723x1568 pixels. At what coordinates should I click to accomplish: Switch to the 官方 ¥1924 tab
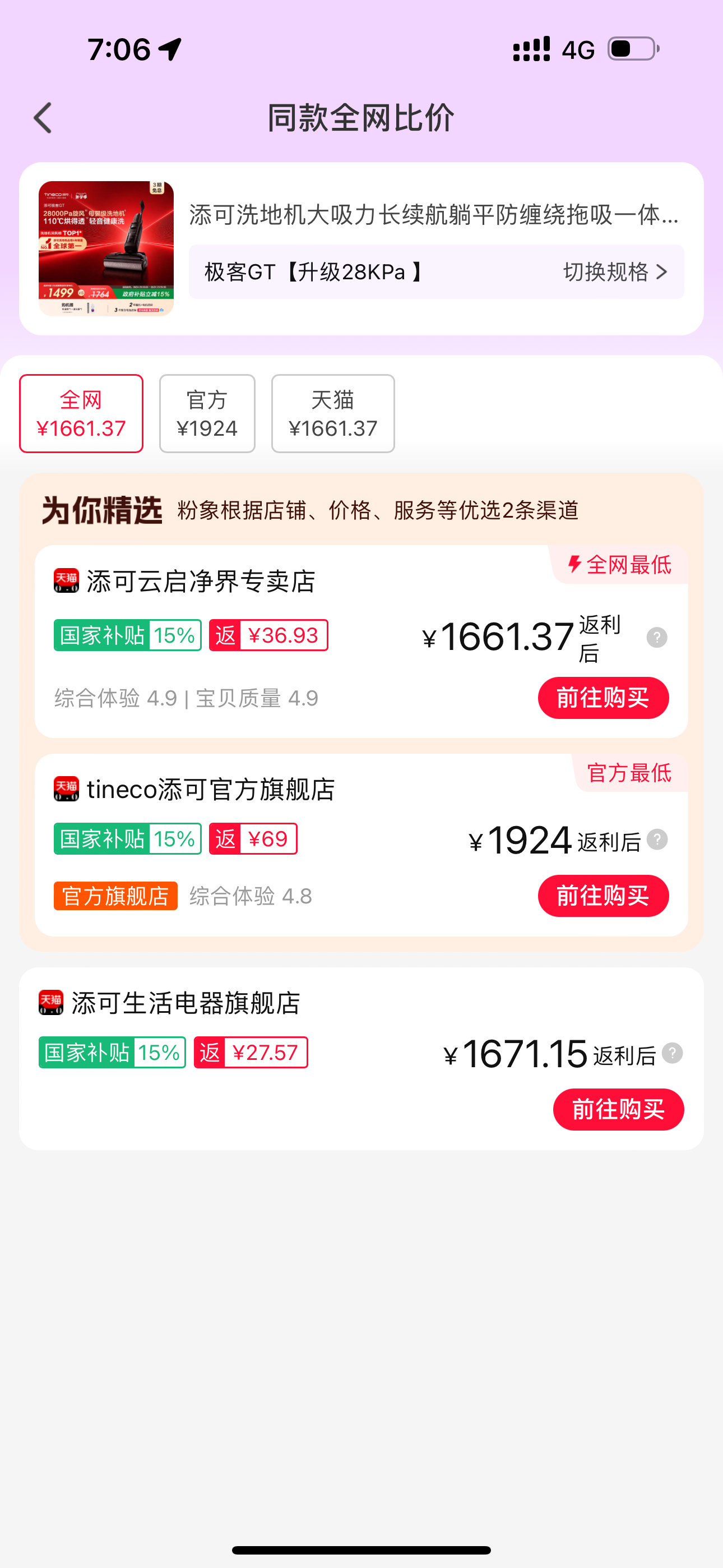pos(207,414)
